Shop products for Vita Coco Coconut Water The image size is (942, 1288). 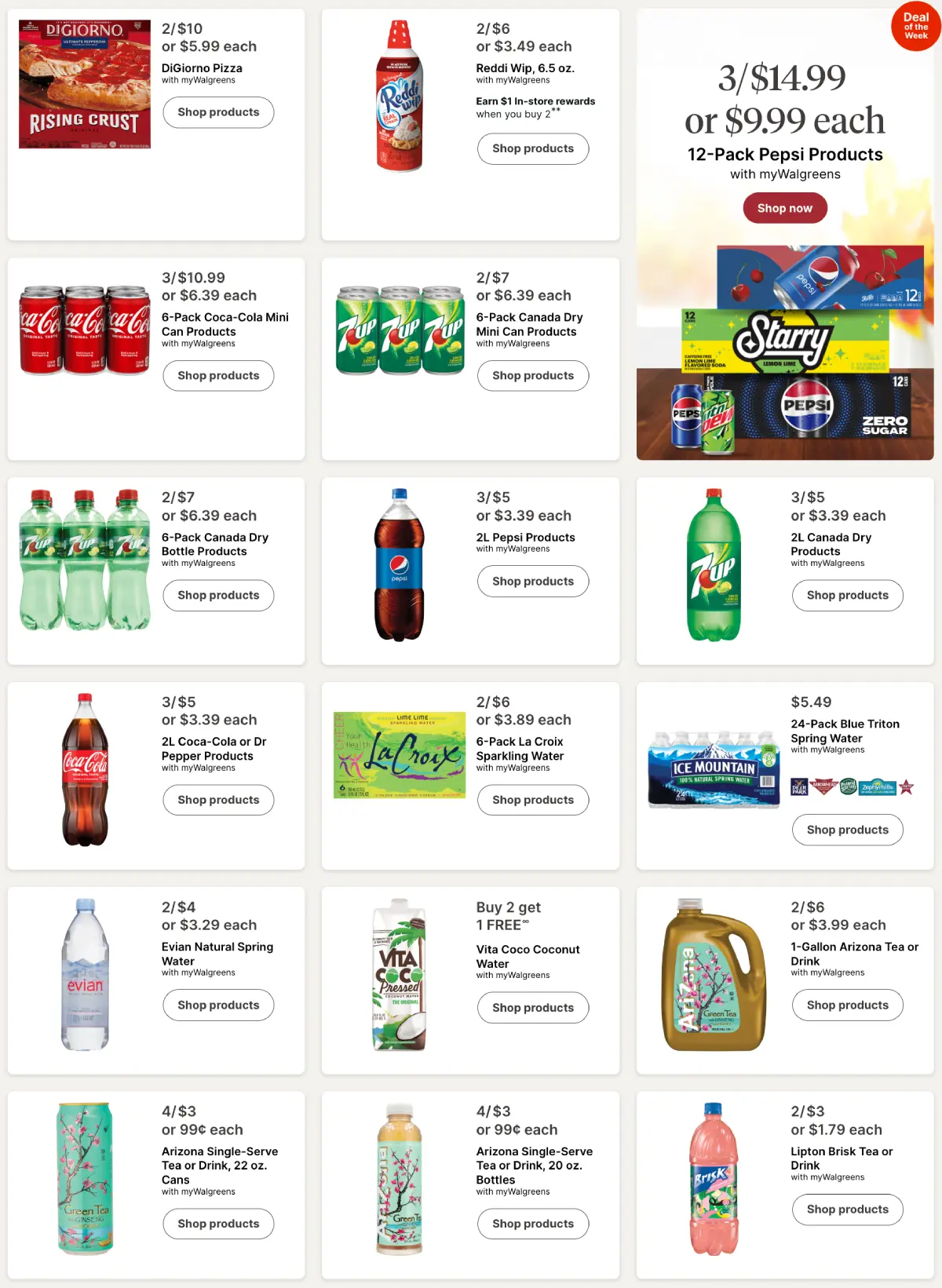(533, 1008)
